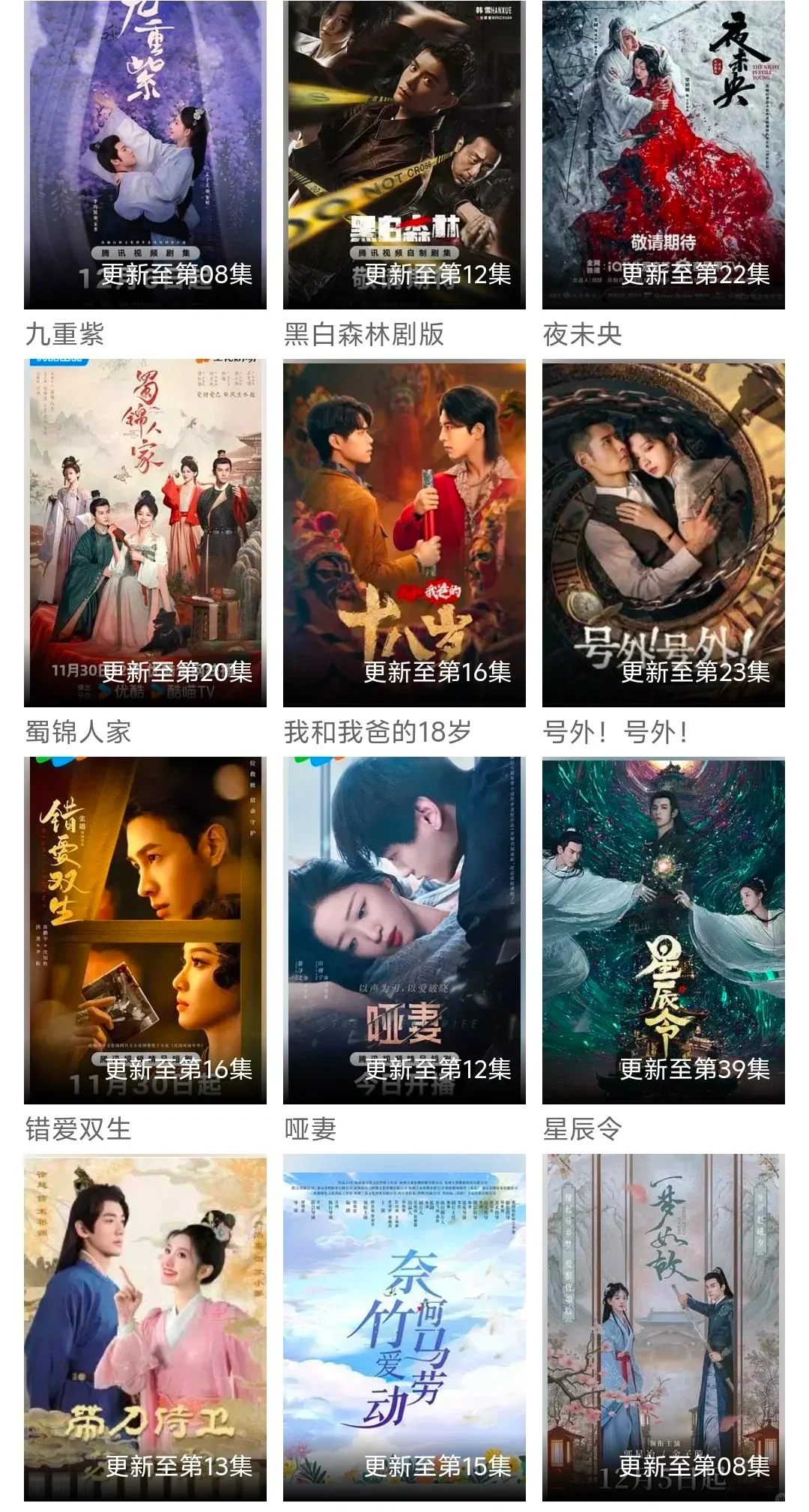Open 蜀锦人家 series poster
Screen dimensions: 809x1512
[x=145, y=533]
